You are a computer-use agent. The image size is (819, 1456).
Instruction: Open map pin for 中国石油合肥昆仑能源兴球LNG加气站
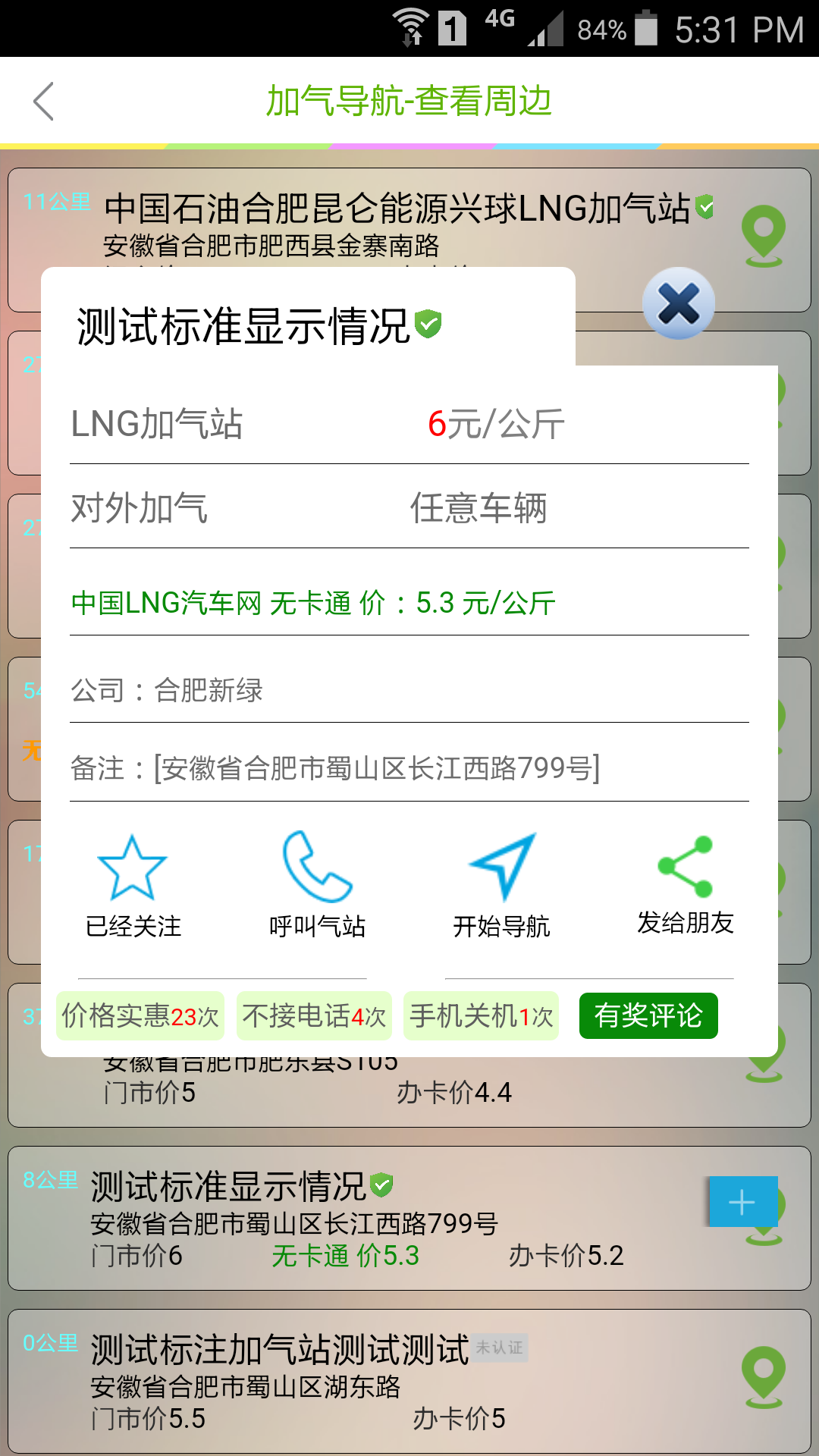(x=763, y=235)
